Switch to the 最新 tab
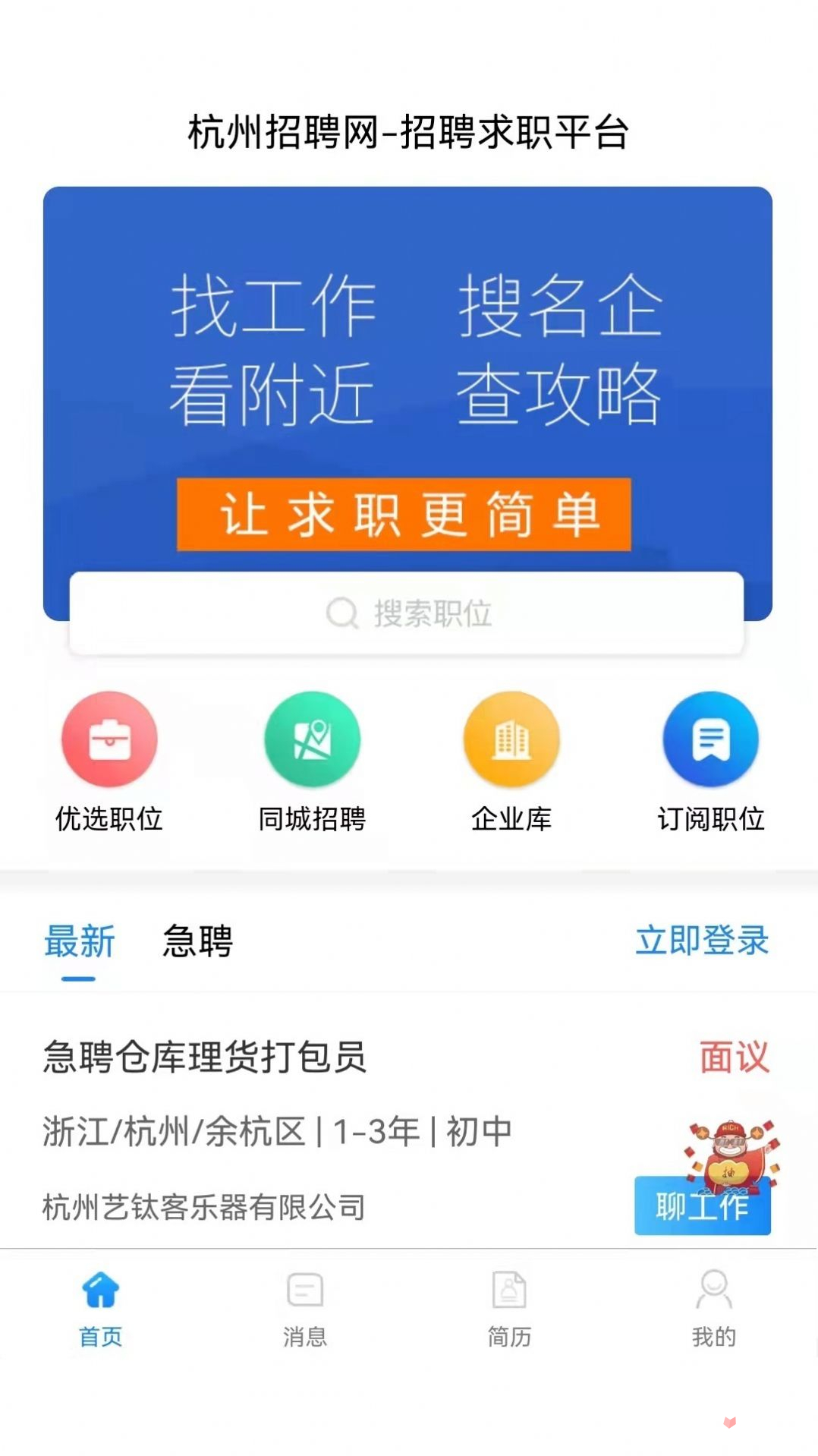 tap(80, 941)
